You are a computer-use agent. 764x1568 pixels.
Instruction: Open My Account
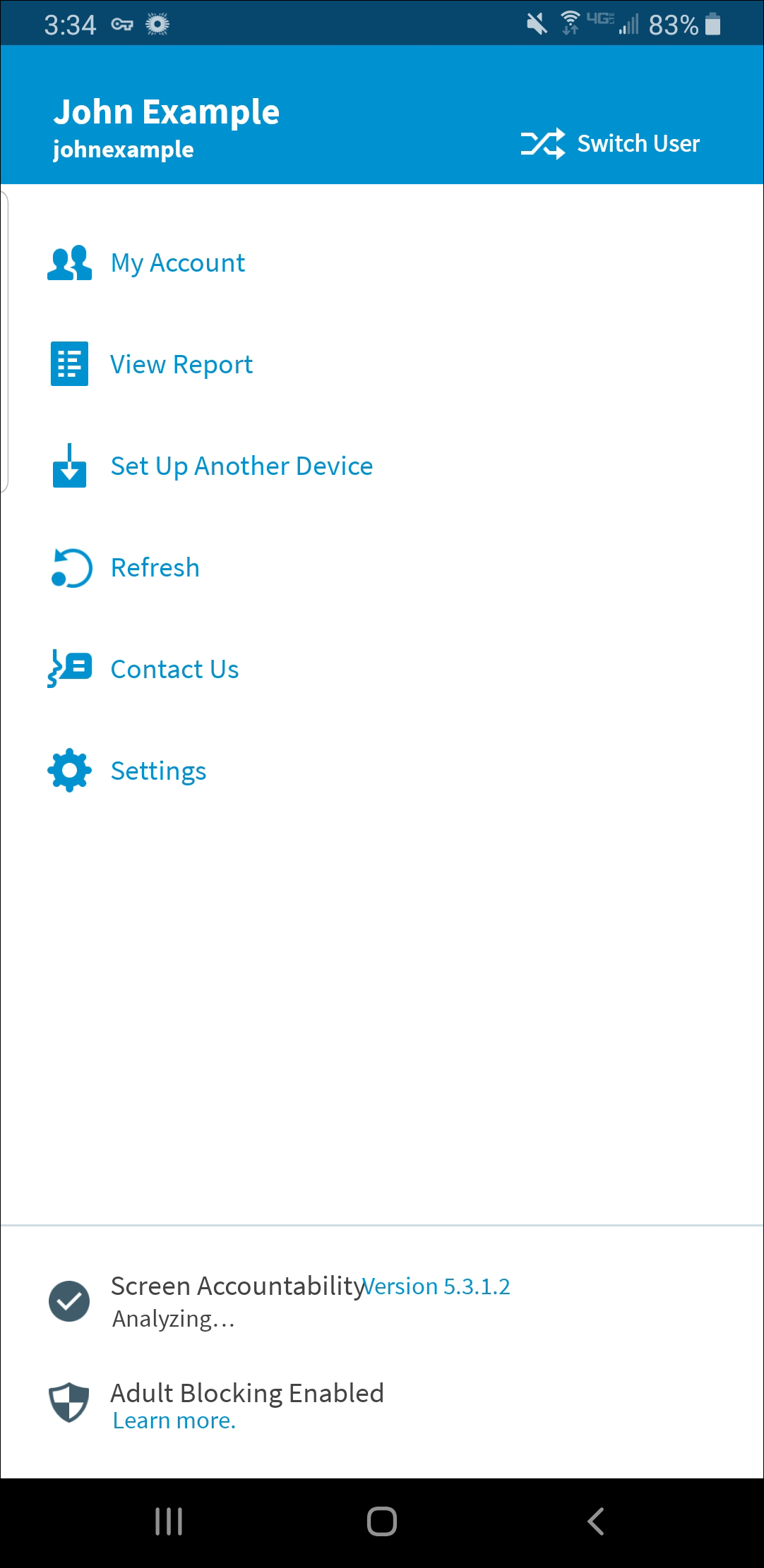(x=382, y=263)
